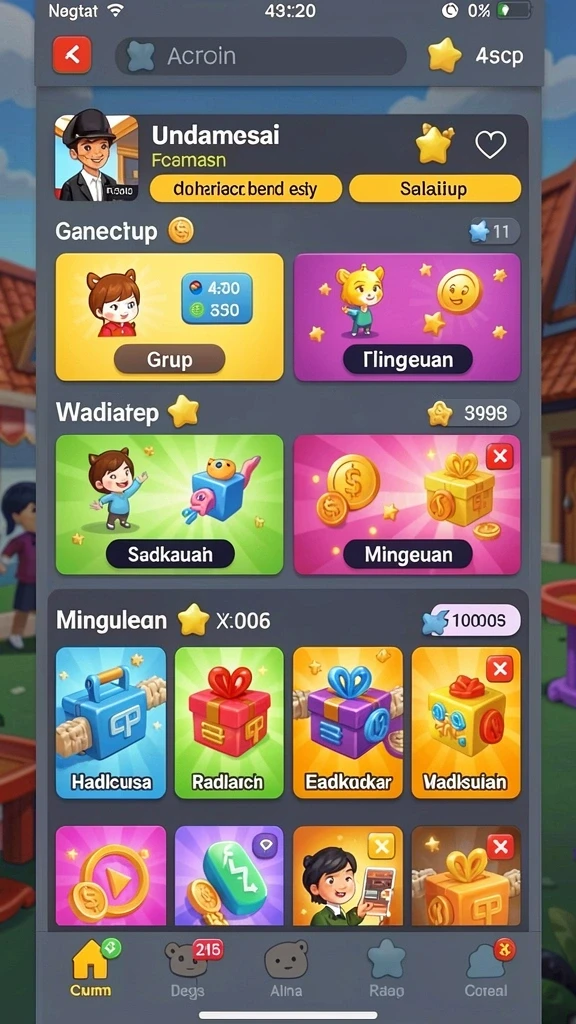576x1024 pixels.
Task: Select the Eadkadkar purple gift item
Action: pyautogui.click(x=348, y=723)
